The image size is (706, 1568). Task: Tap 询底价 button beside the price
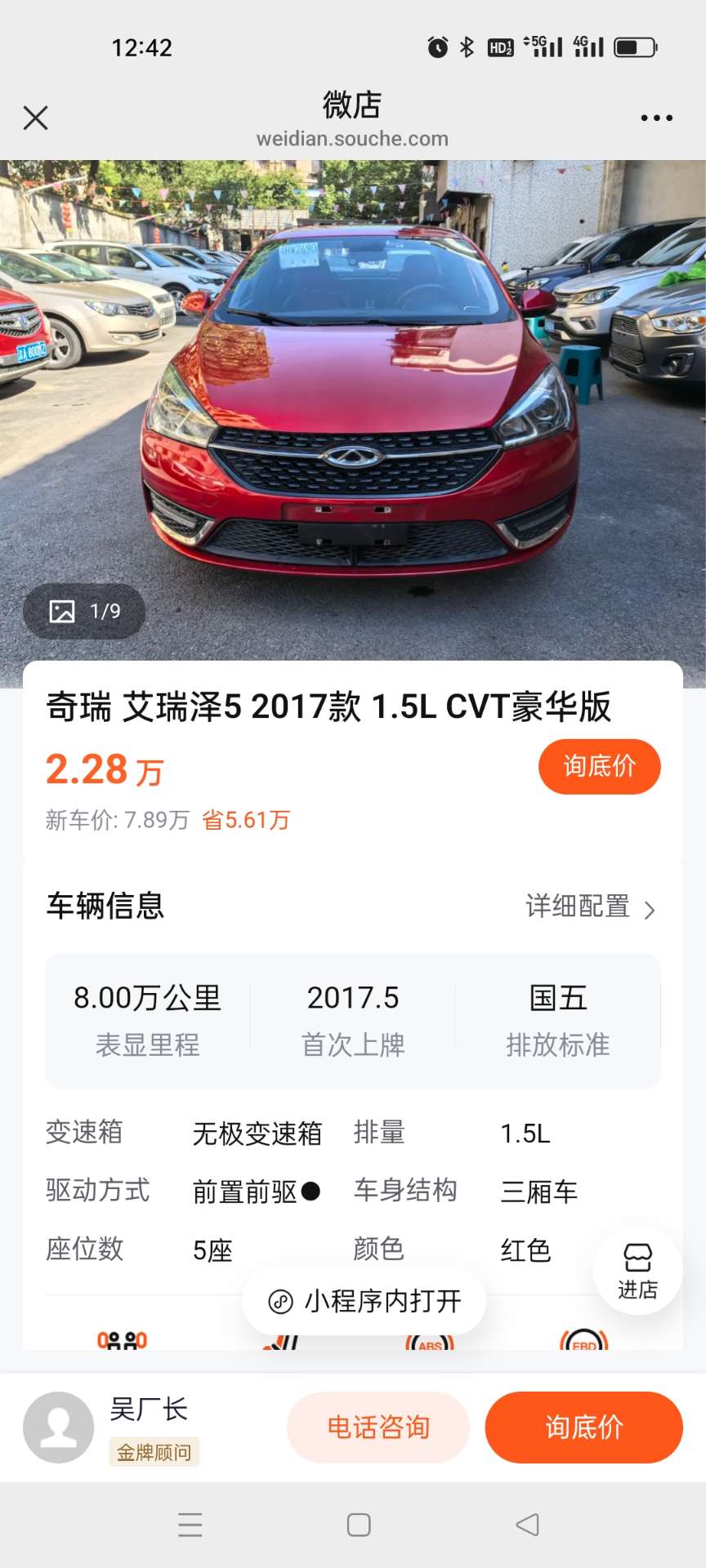(599, 766)
